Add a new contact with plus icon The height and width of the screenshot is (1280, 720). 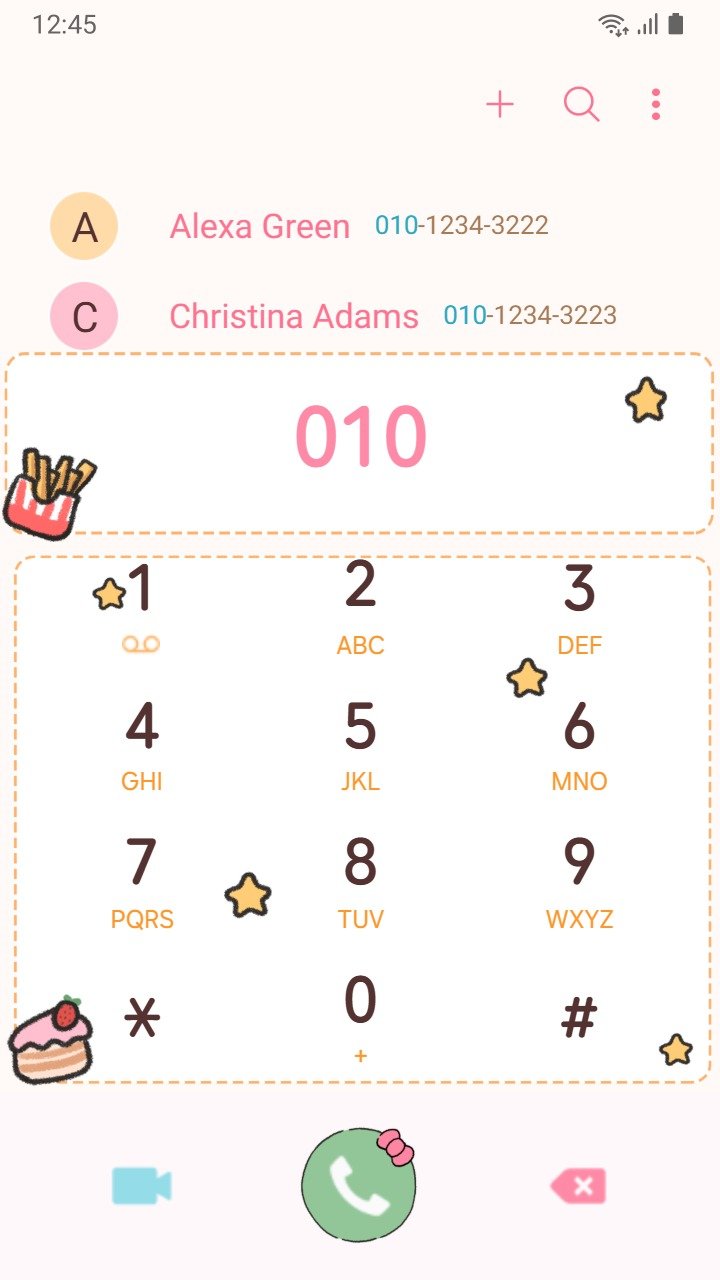point(499,104)
